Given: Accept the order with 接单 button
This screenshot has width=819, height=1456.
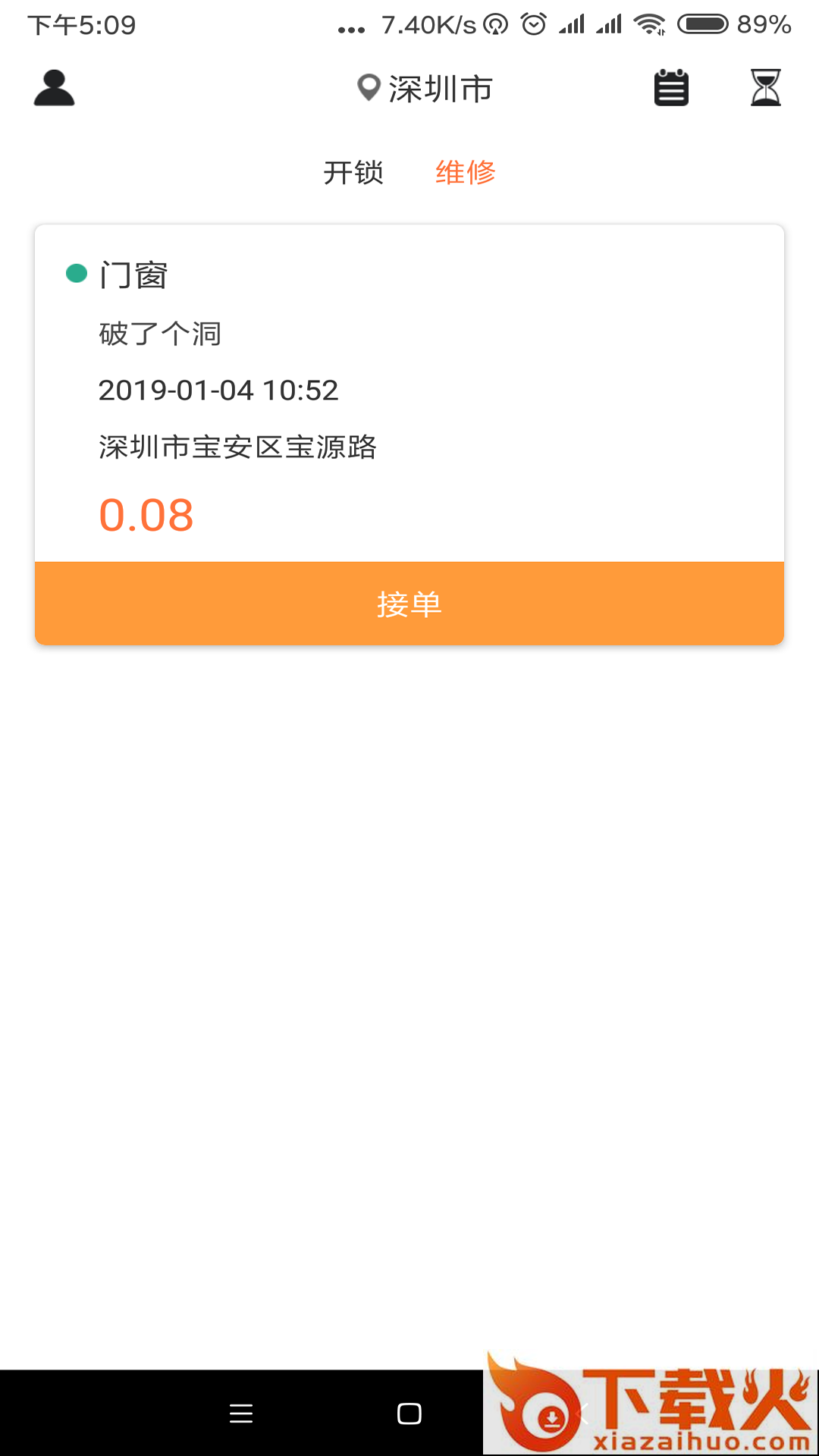Looking at the screenshot, I should [409, 604].
